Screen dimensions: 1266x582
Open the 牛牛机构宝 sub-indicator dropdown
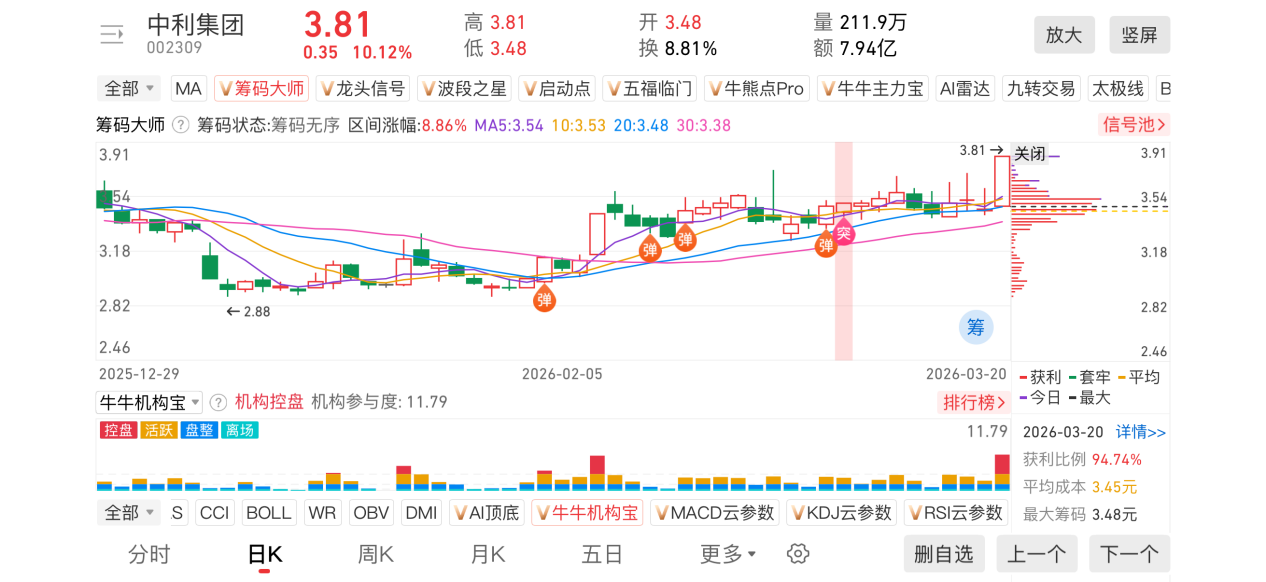point(149,402)
